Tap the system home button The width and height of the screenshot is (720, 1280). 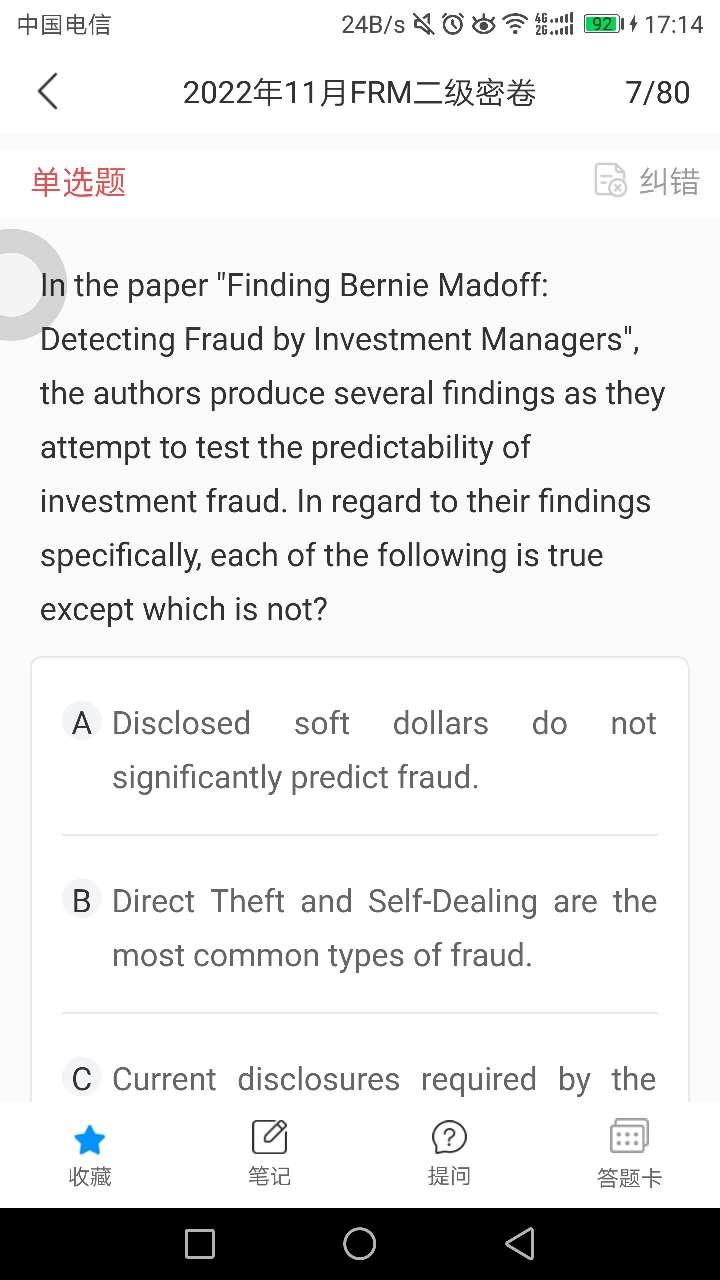(359, 1244)
